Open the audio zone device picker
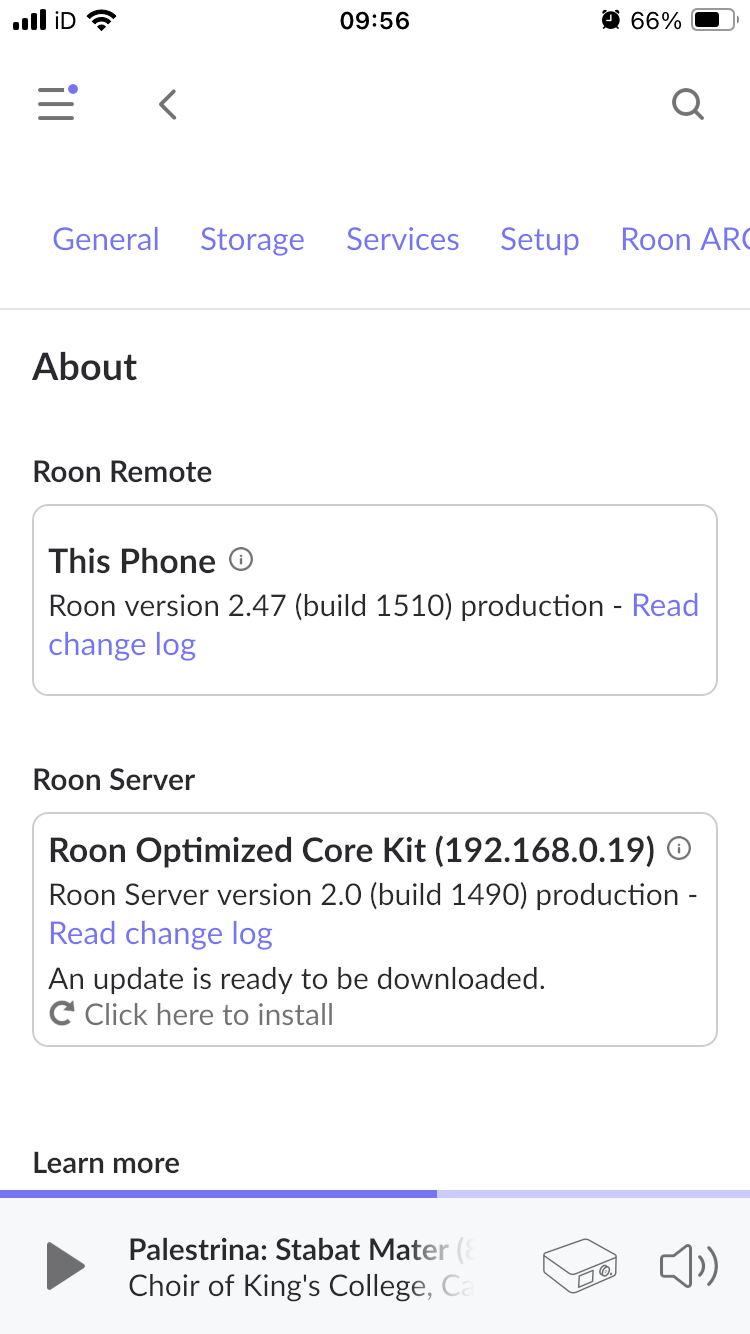This screenshot has width=750, height=1334. (x=580, y=1266)
